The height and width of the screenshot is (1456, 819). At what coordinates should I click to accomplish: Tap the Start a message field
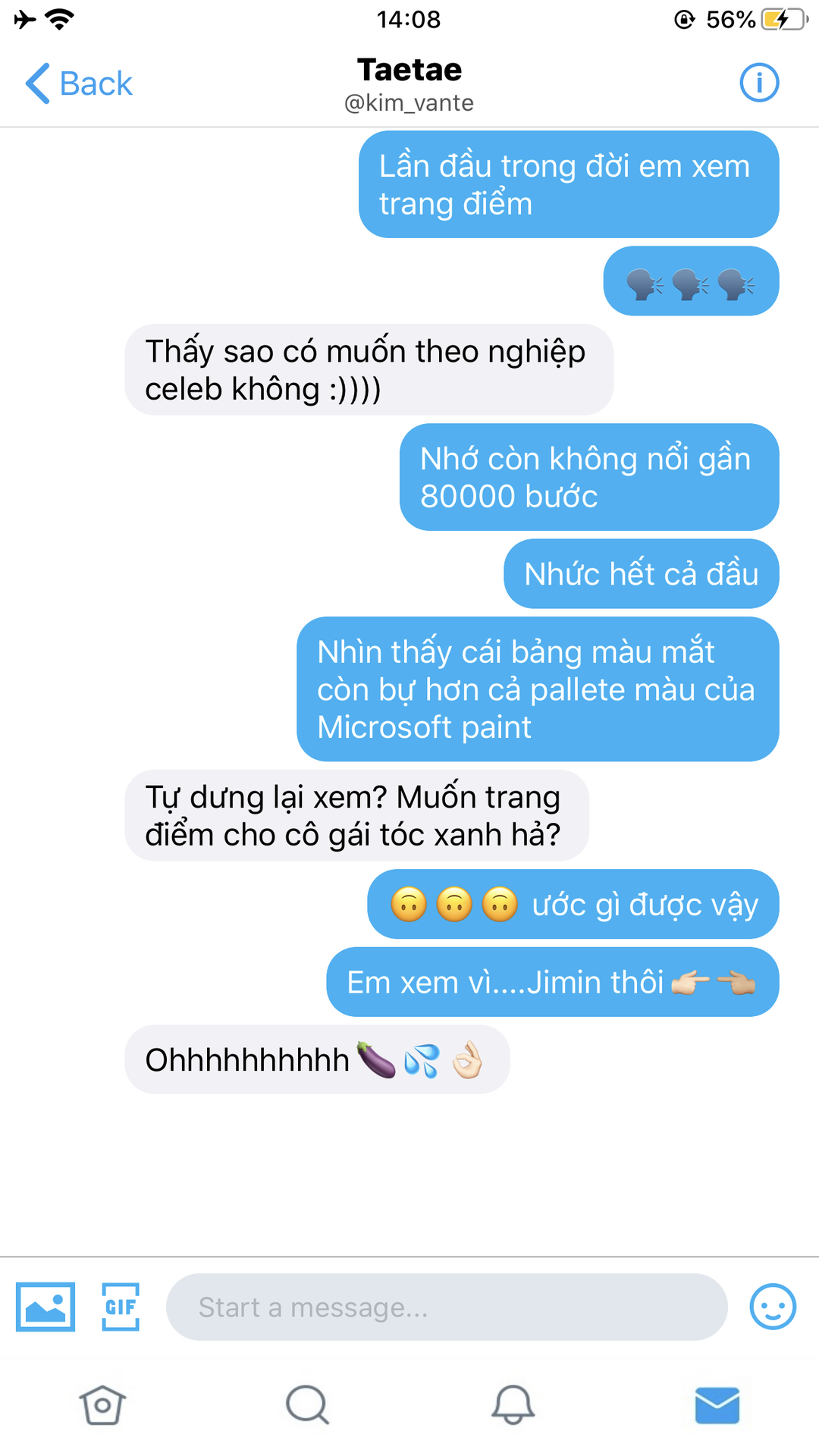[447, 1307]
